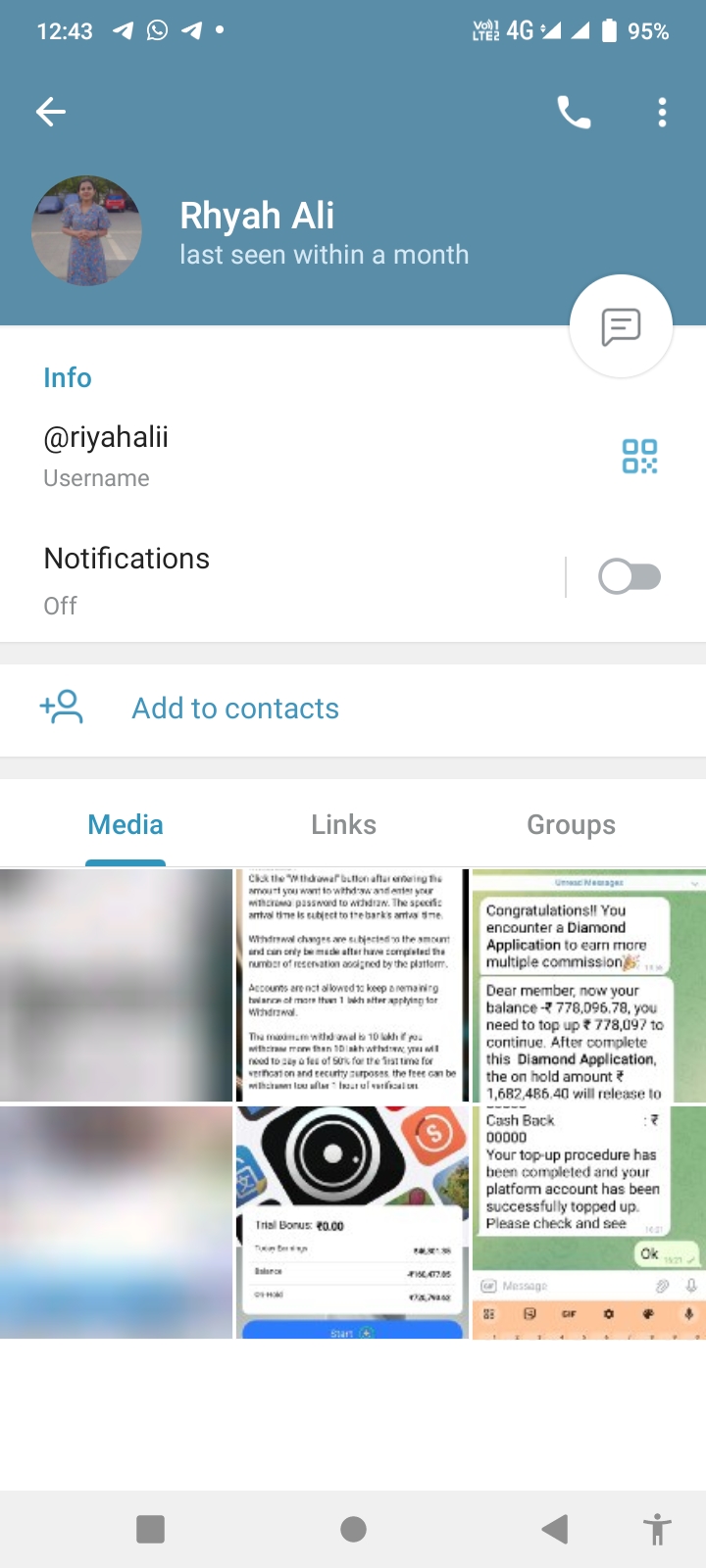
Task: Open the overflow menu
Action: coord(663,113)
